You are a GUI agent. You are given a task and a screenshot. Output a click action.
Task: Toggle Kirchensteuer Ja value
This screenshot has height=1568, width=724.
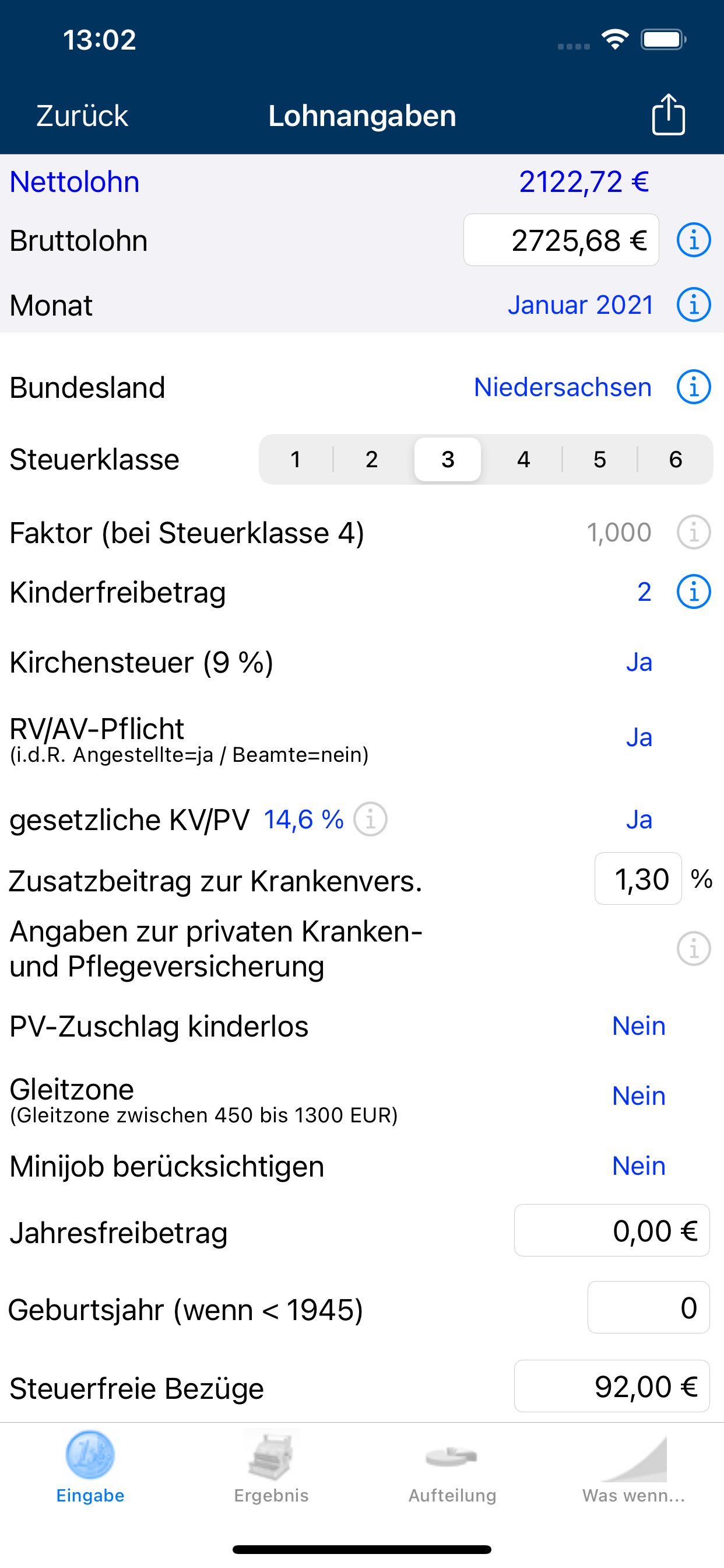pyautogui.click(x=639, y=662)
